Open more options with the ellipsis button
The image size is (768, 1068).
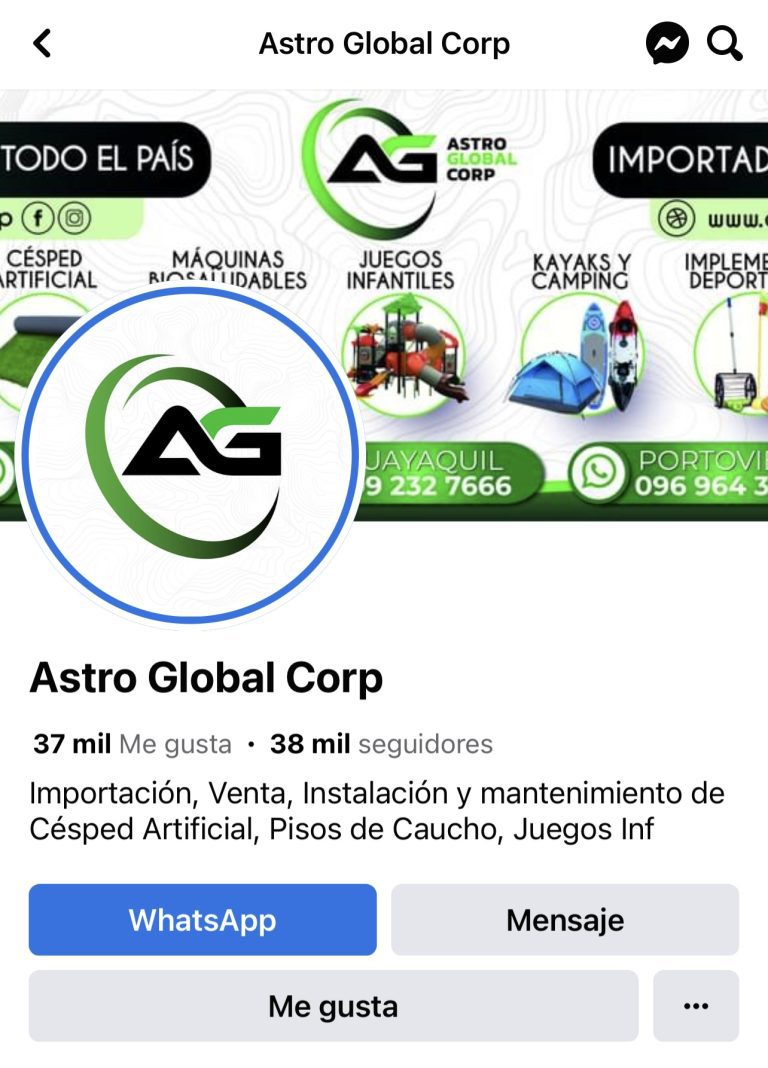(697, 1006)
